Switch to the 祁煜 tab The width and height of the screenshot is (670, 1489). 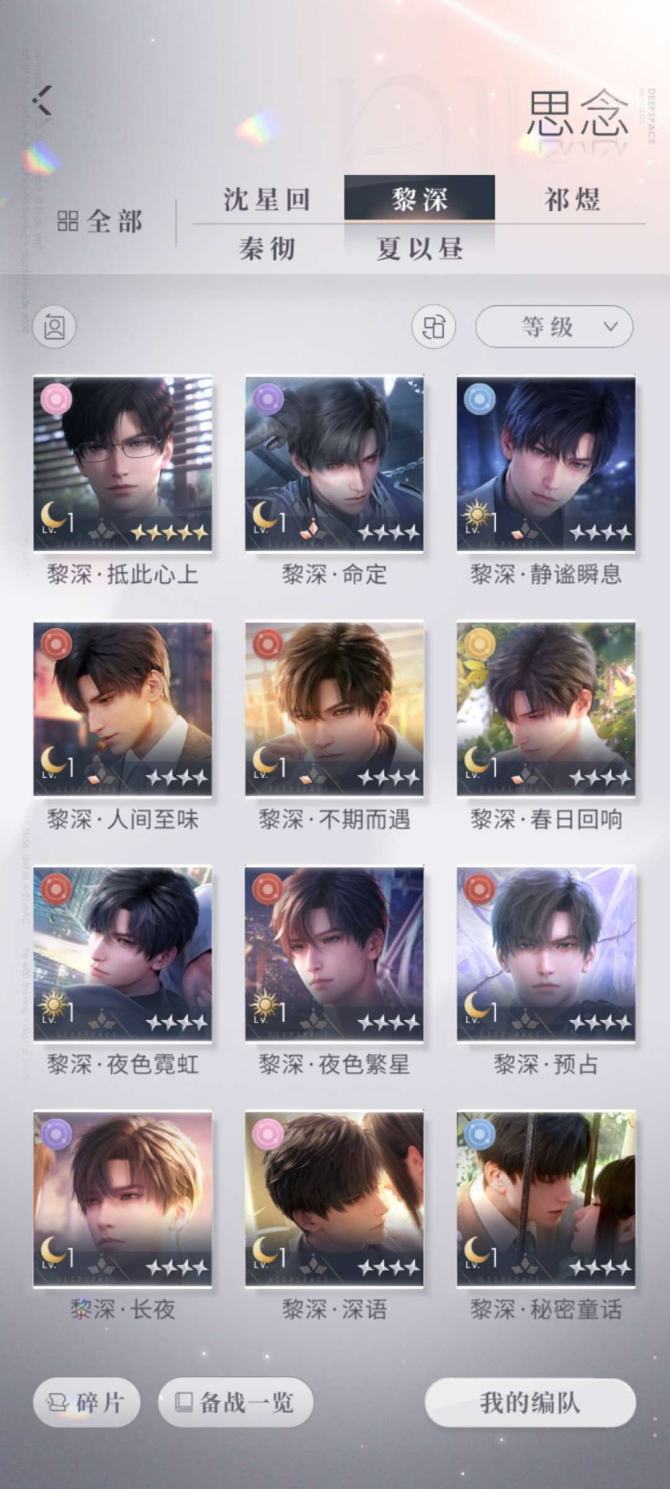[572, 198]
